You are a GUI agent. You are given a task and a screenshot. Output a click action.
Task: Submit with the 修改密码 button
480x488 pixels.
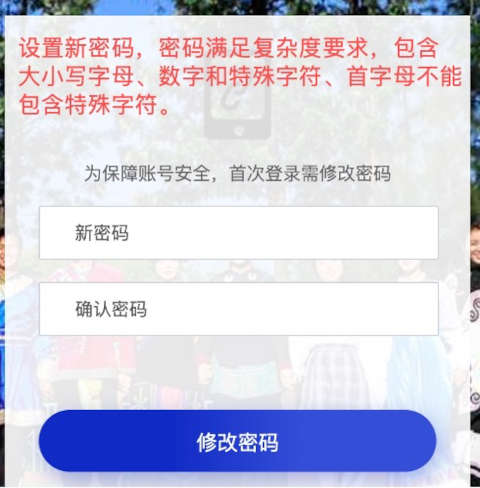(237, 441)
